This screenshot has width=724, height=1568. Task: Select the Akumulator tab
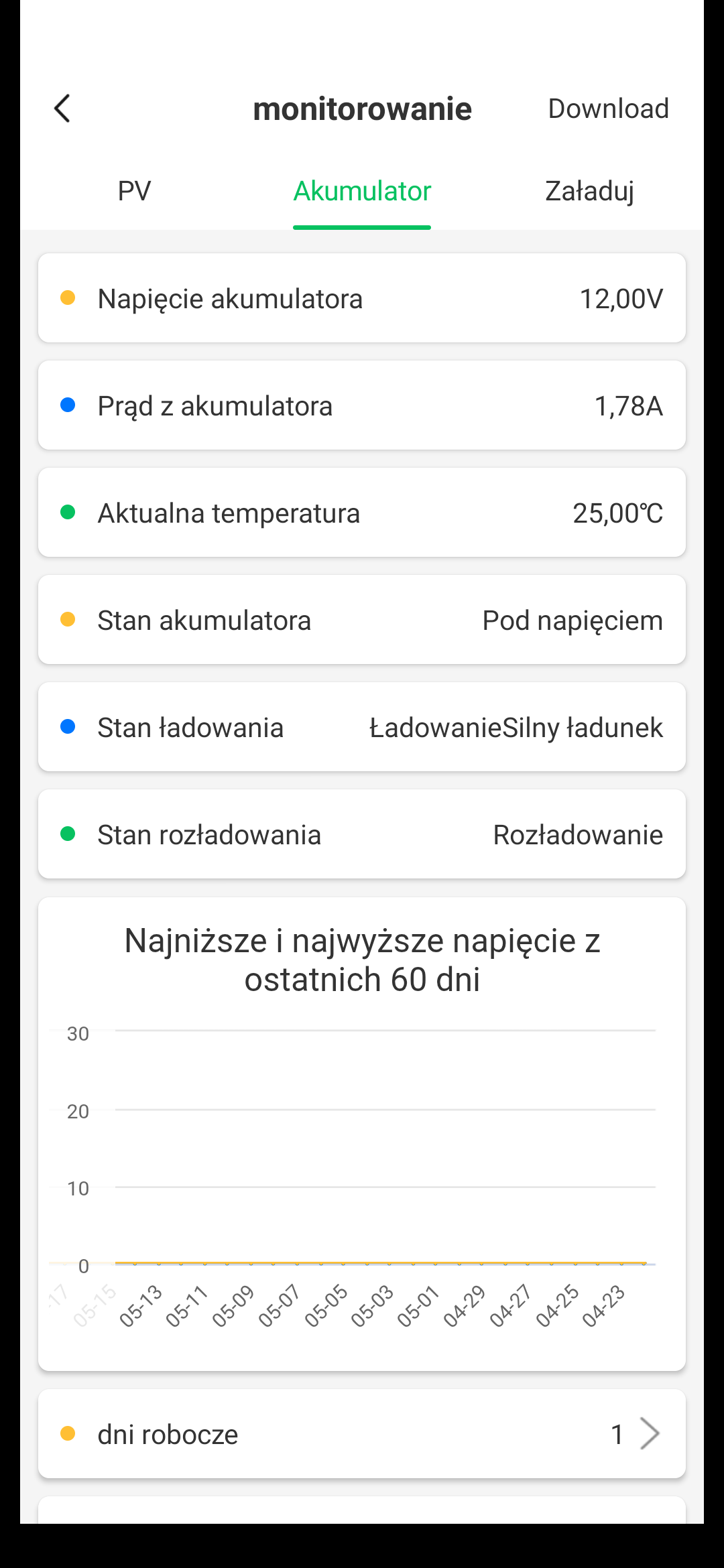coord(362,191)
